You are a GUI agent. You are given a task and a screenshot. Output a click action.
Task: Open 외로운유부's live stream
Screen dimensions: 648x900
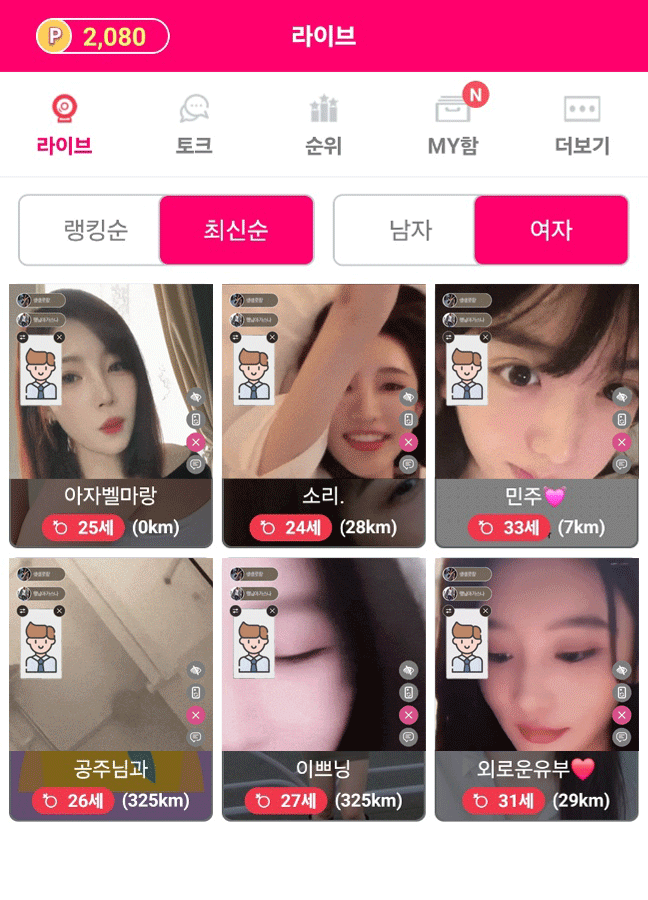tap(536, 688)
